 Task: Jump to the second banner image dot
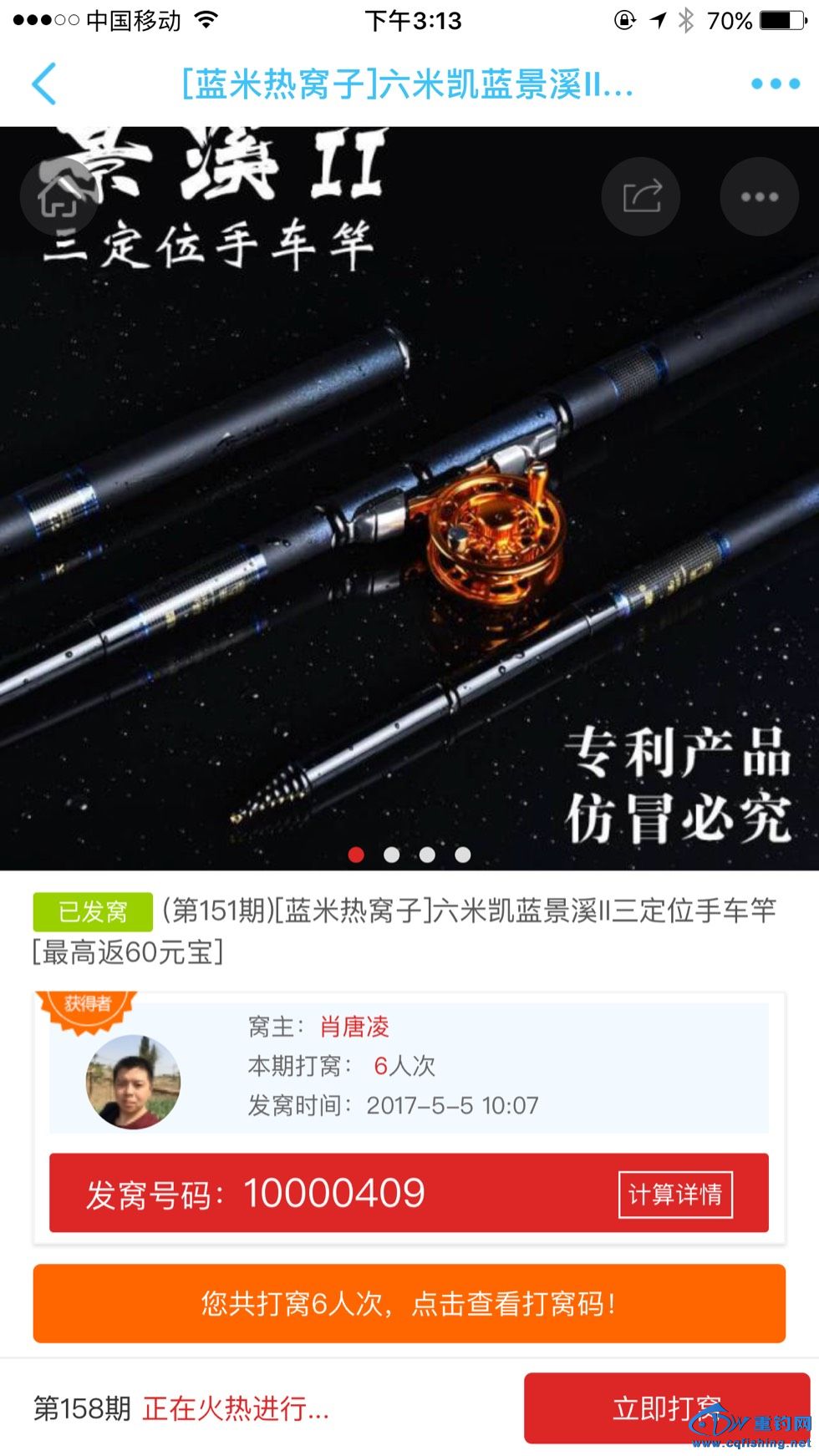[391, 855]
